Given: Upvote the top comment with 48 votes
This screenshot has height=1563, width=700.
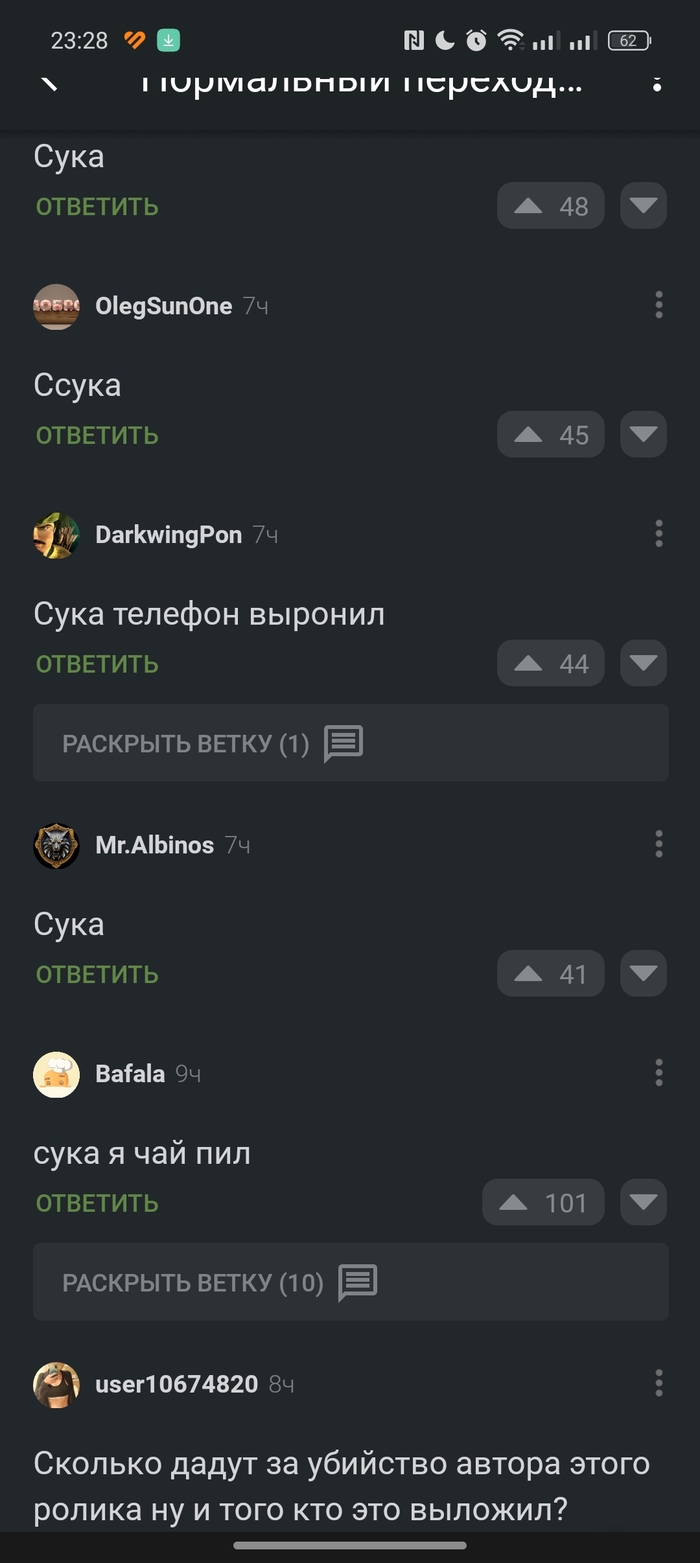Looking at the screenshot, I should pos(550,206).
